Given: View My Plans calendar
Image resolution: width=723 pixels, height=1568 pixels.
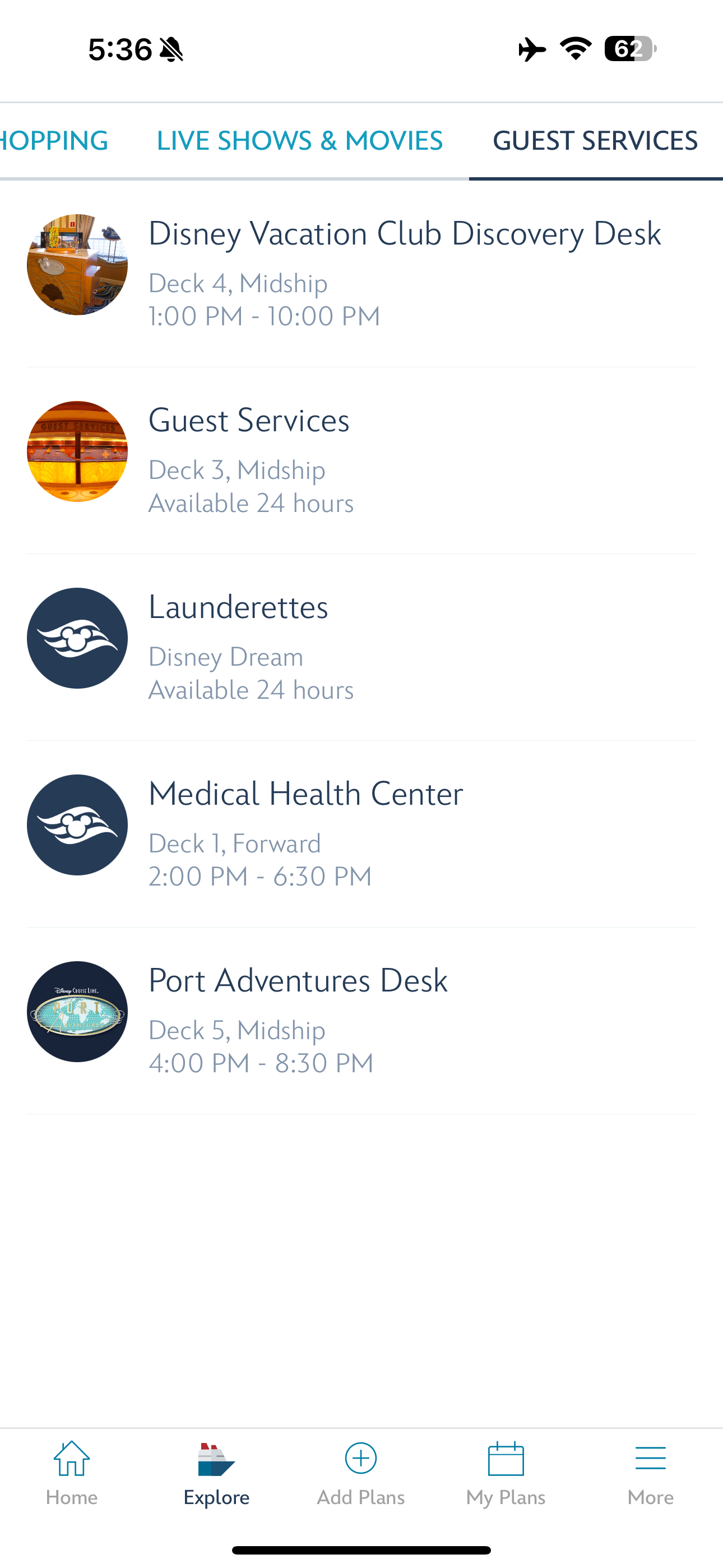Looking at the screenshot, I should (x=506, y=1473).
